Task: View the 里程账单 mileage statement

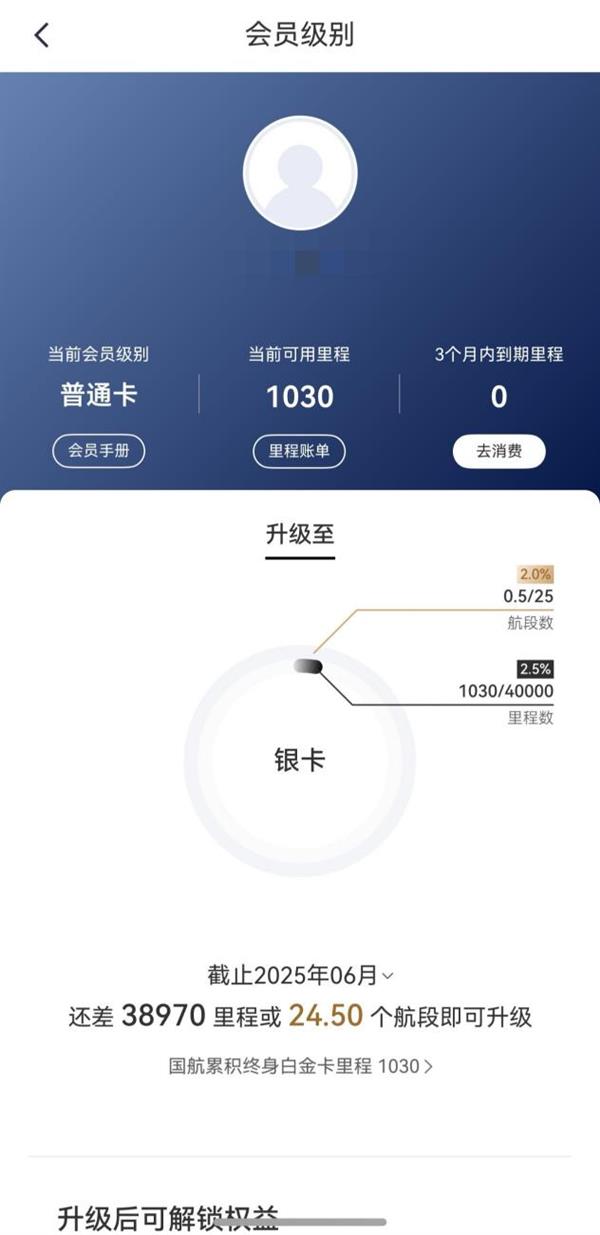Action: pyautogui.click(x=299, y=451)
